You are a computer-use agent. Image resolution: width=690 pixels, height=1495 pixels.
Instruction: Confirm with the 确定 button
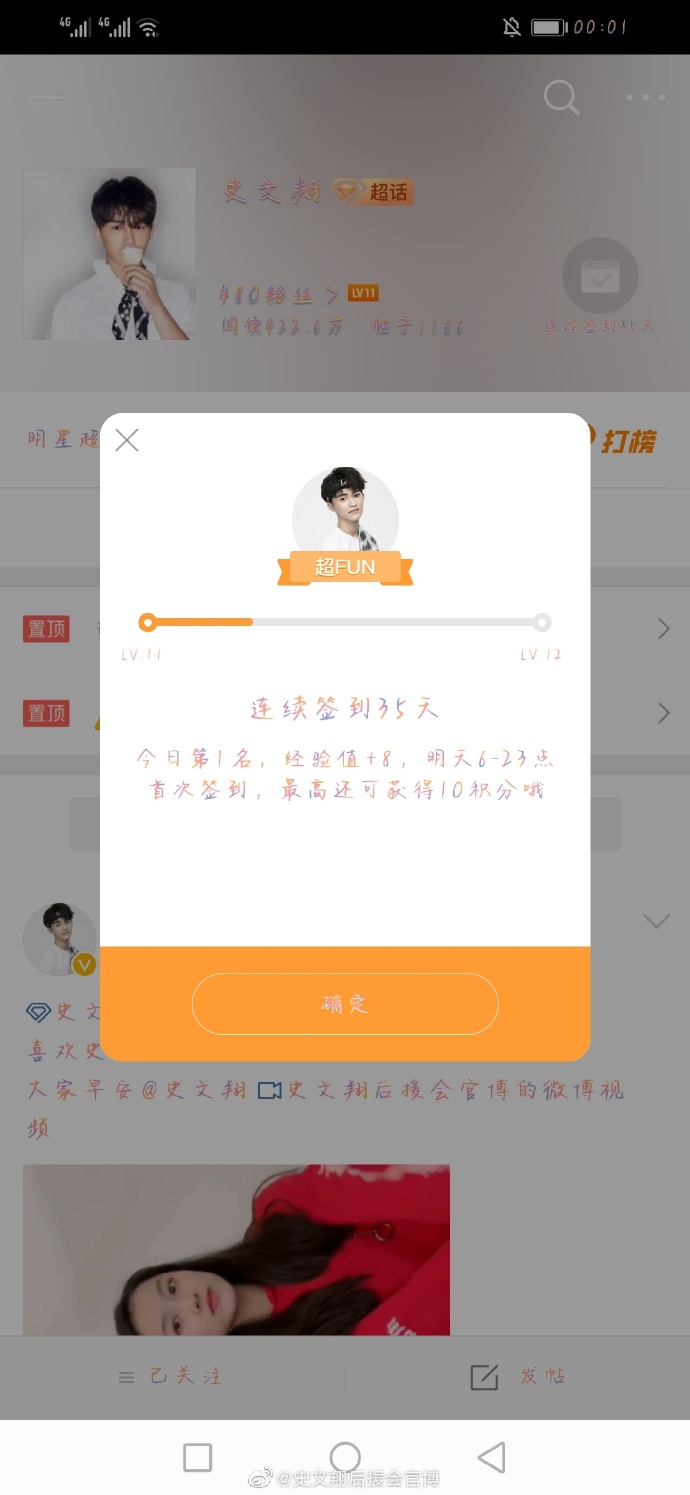(x=345, y=1003)
